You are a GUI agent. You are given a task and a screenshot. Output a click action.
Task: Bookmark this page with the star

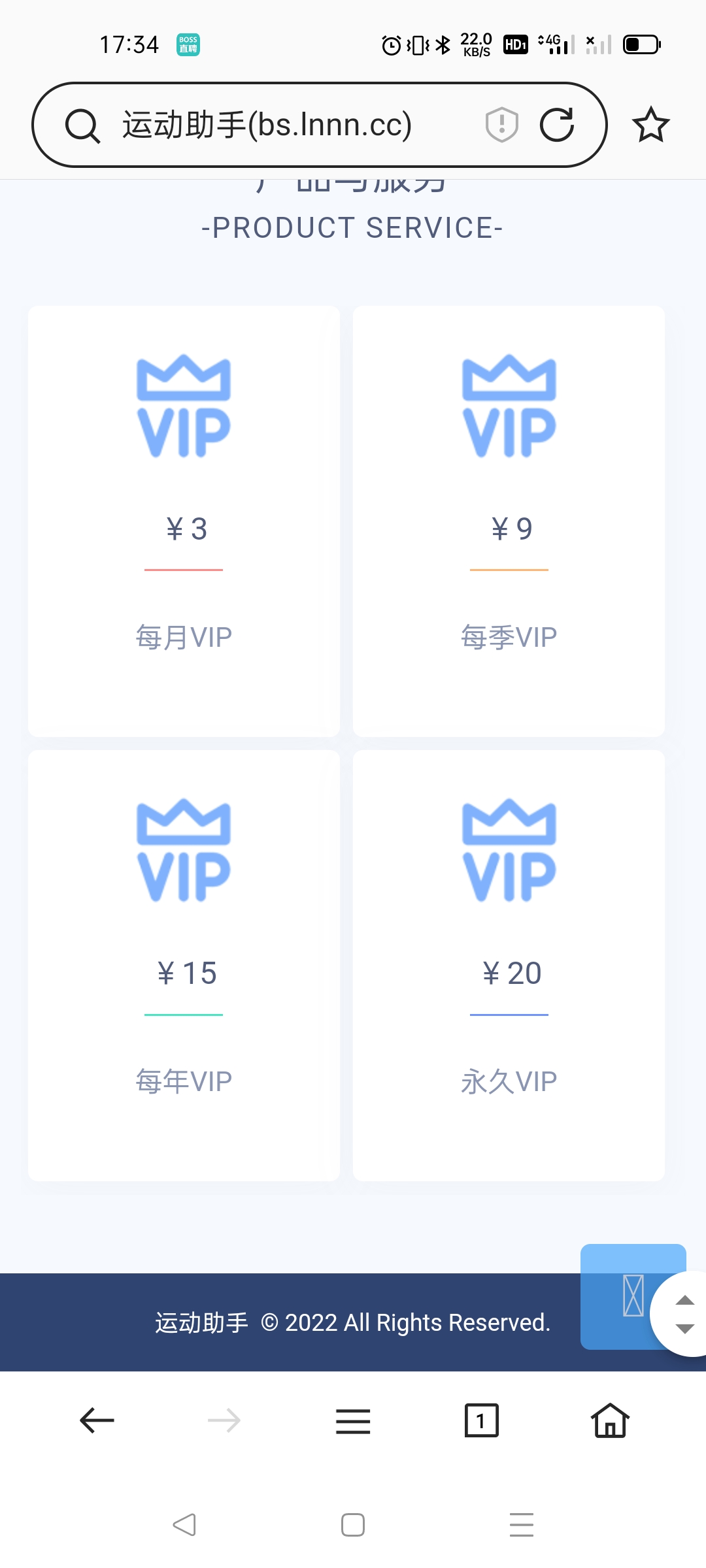pyautogui.click(x=651, y=125)
